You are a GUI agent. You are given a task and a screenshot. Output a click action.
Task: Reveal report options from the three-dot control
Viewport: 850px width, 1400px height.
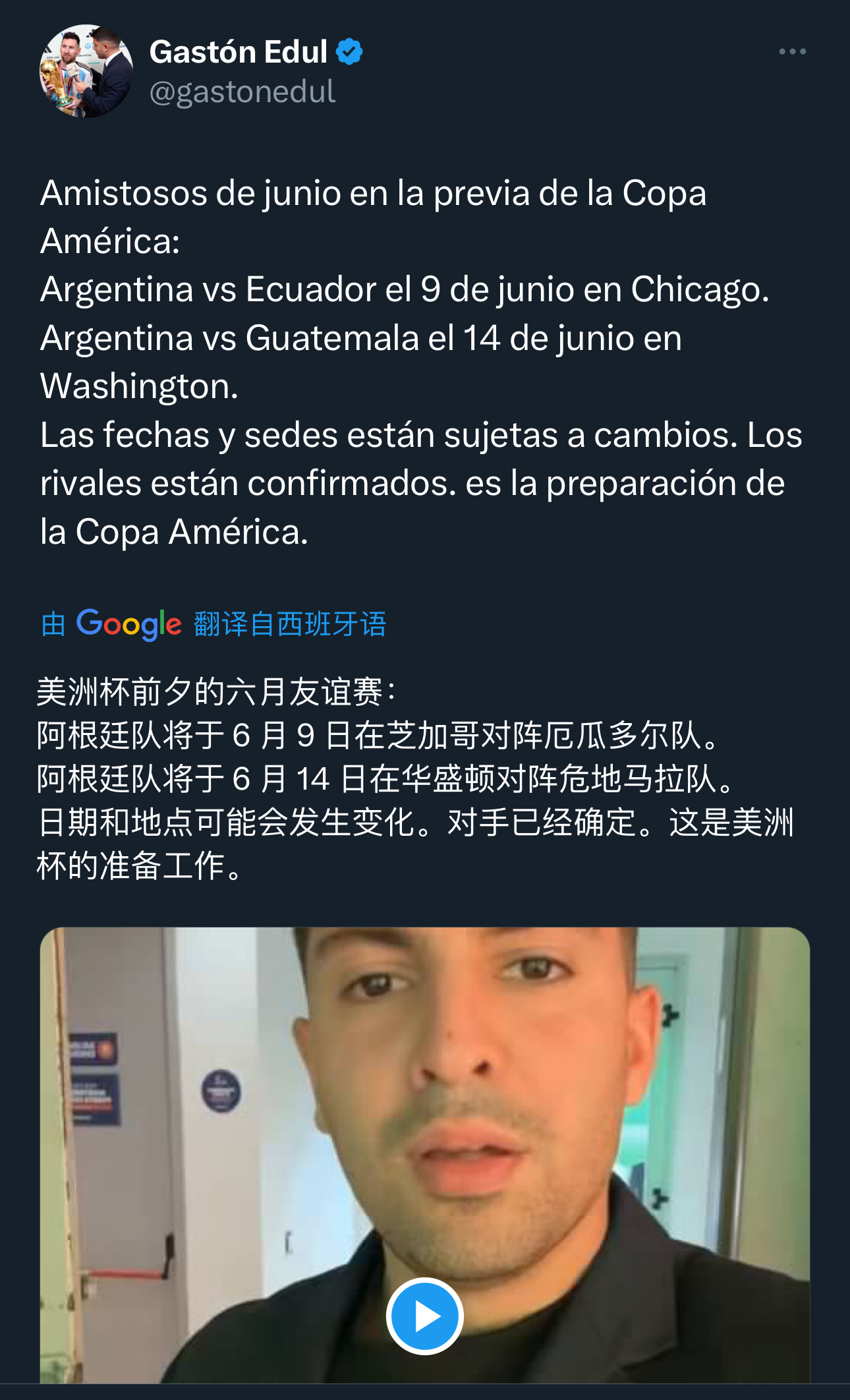[x=792, y=50]
